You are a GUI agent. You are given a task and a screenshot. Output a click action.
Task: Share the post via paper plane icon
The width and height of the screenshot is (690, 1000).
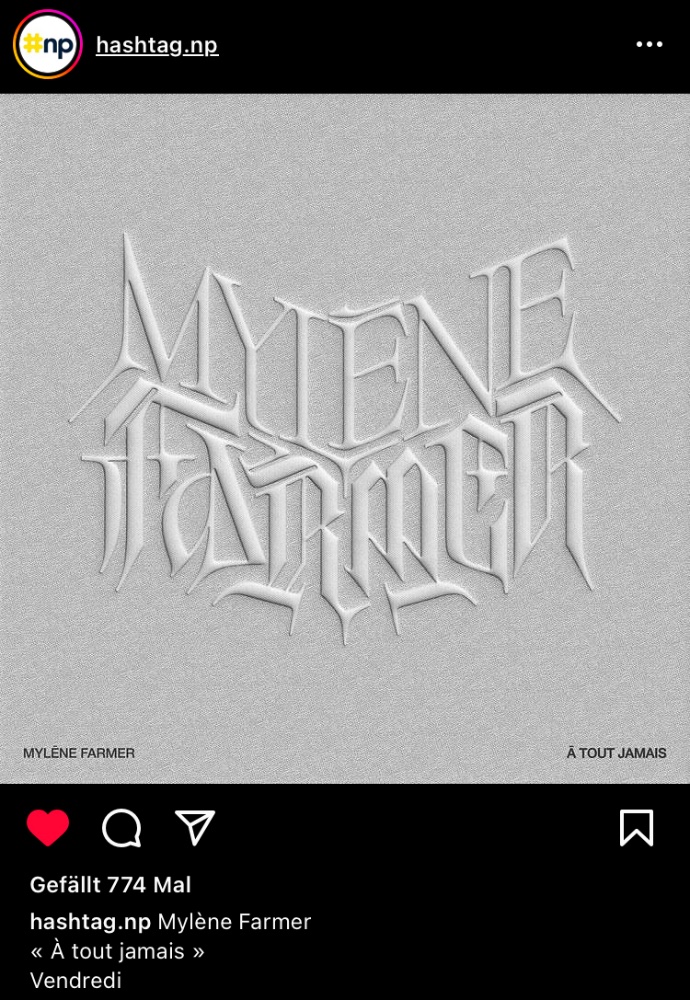tap(195, 827)
